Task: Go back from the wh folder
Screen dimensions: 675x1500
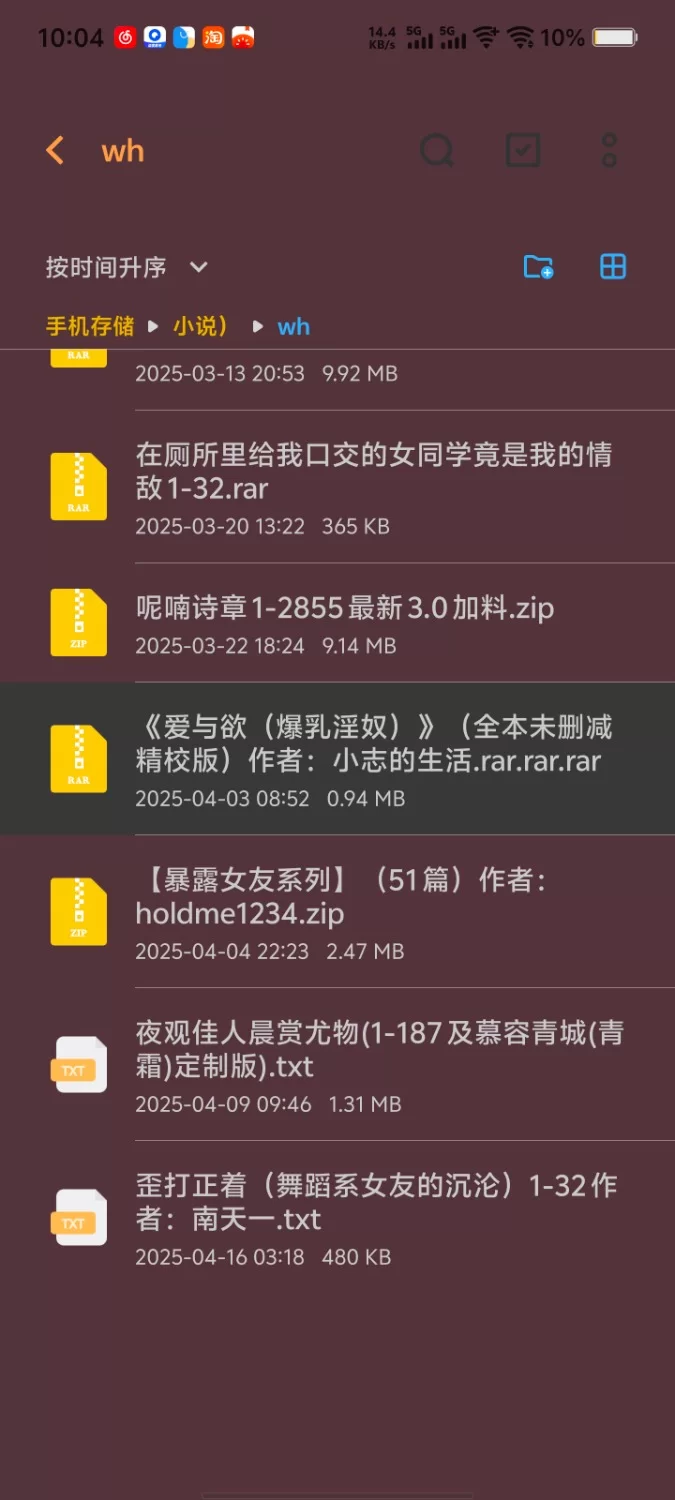Action: point(56,151)
